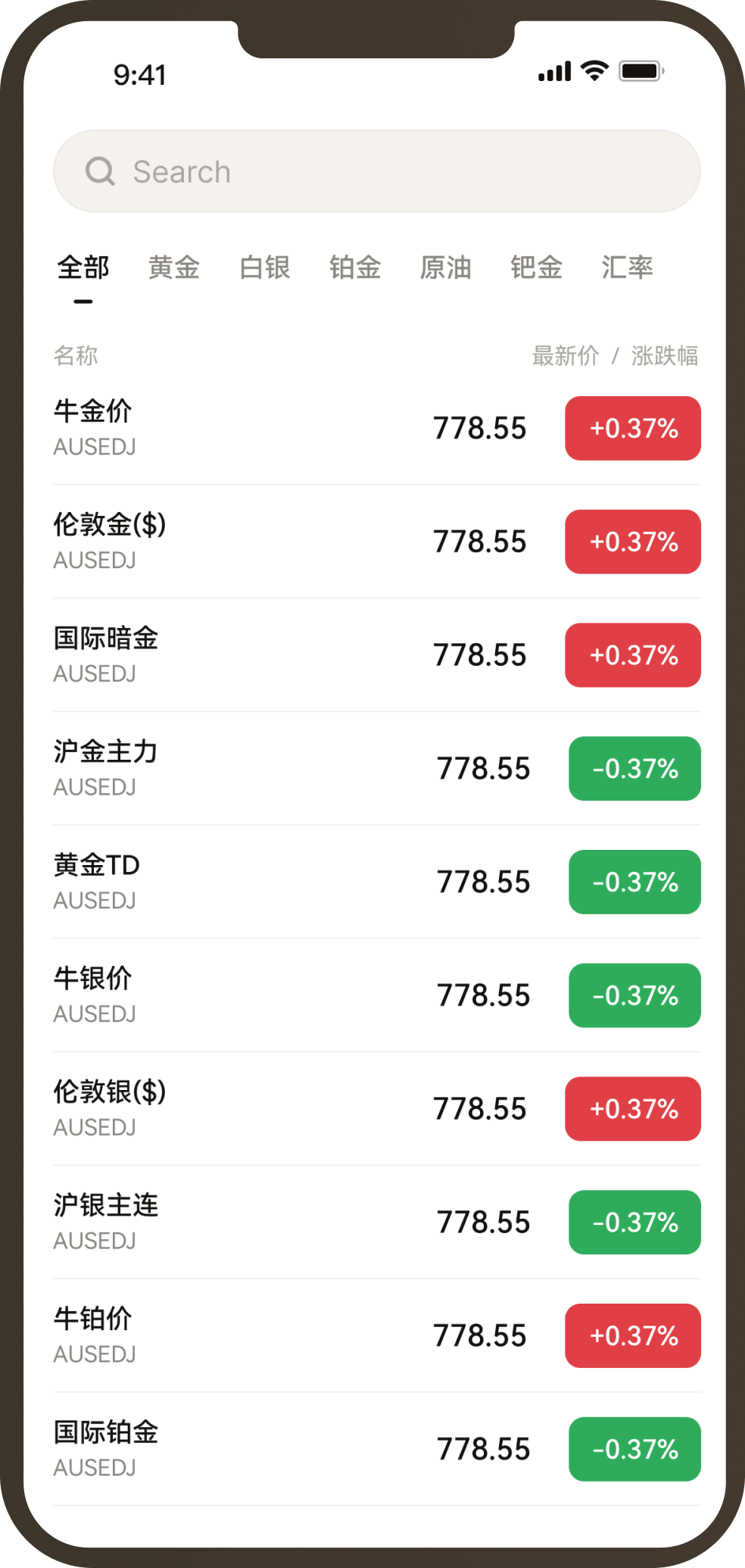View details for 牛铂价
Image resolution: width=745 pixels, height=1568 pixels.
tap(376, 1335)
